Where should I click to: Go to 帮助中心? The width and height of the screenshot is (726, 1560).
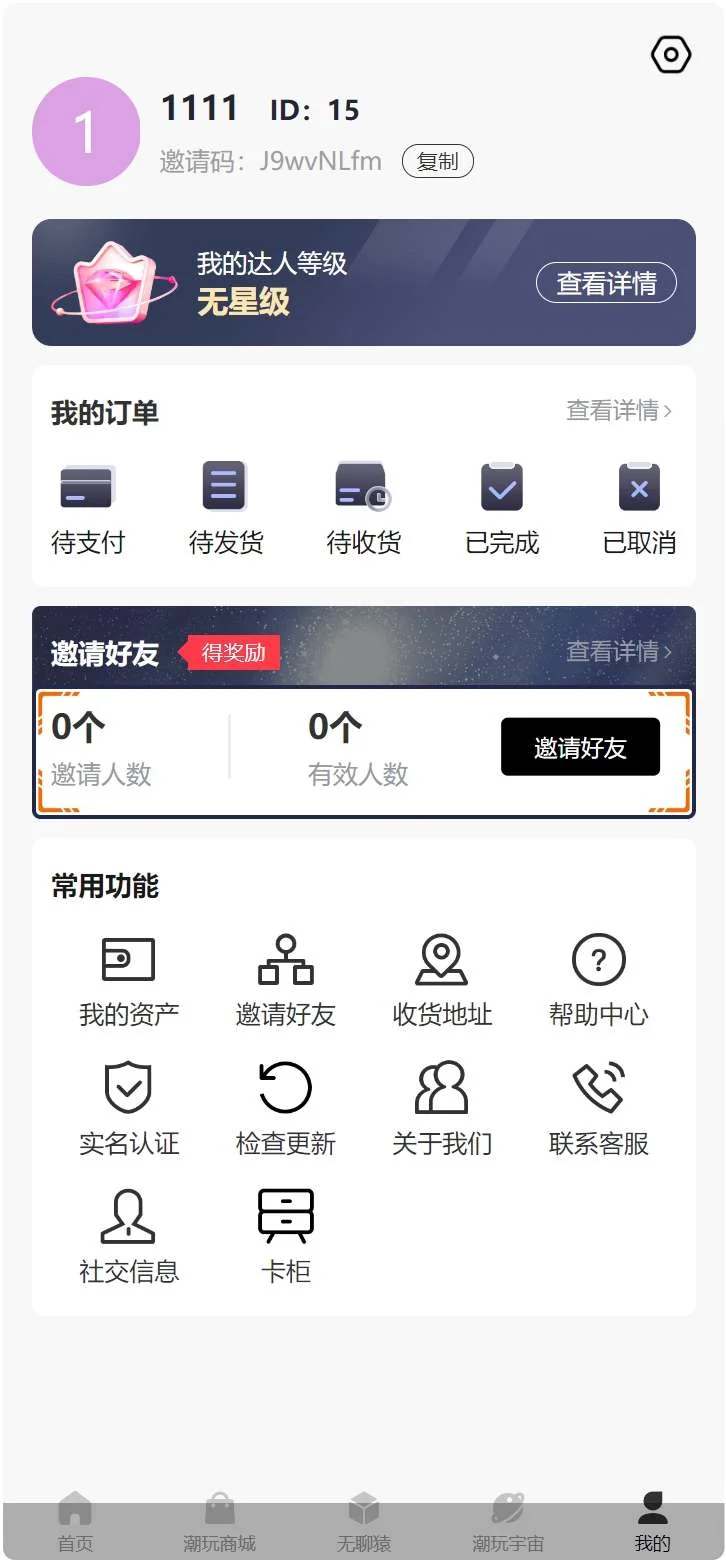pos(598,981)
